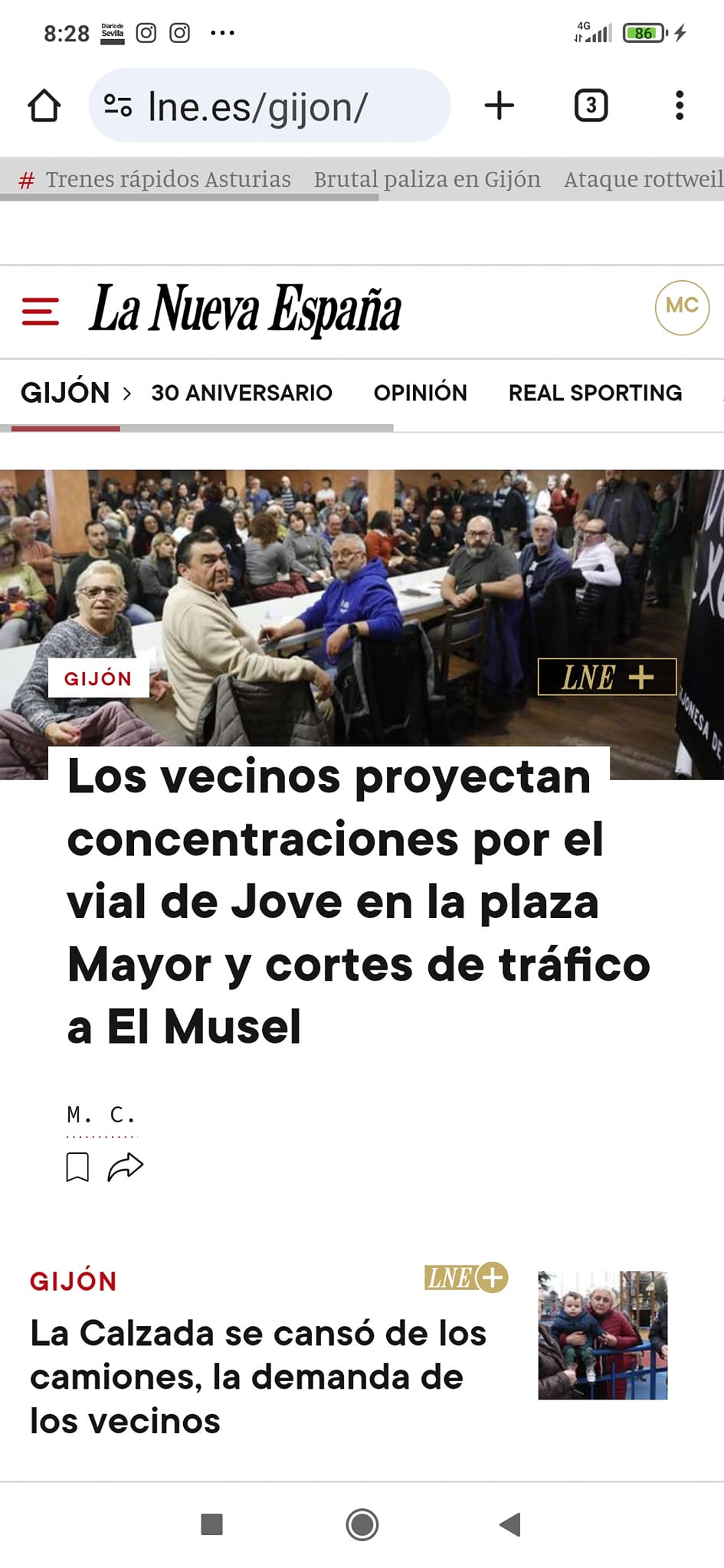Open the La Calzada camiones article
This screenshot has width=724, height=1568.
pyautogui.click(x=258, y=1377)
